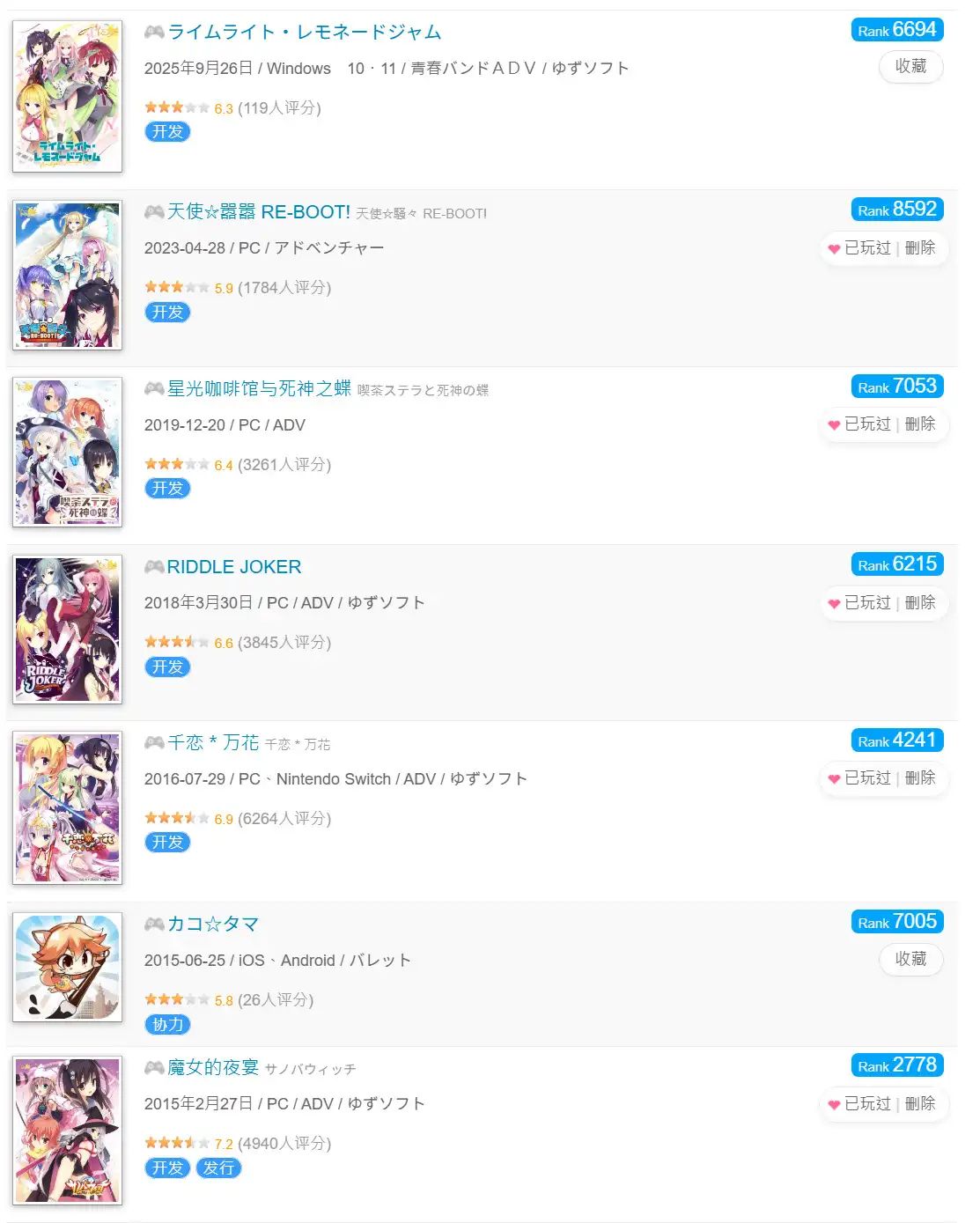Screen dimensions: 980x1223
Task: Tap 收藏 for ライムライト・レモネードジャム
Action: [x=910, y=66]
